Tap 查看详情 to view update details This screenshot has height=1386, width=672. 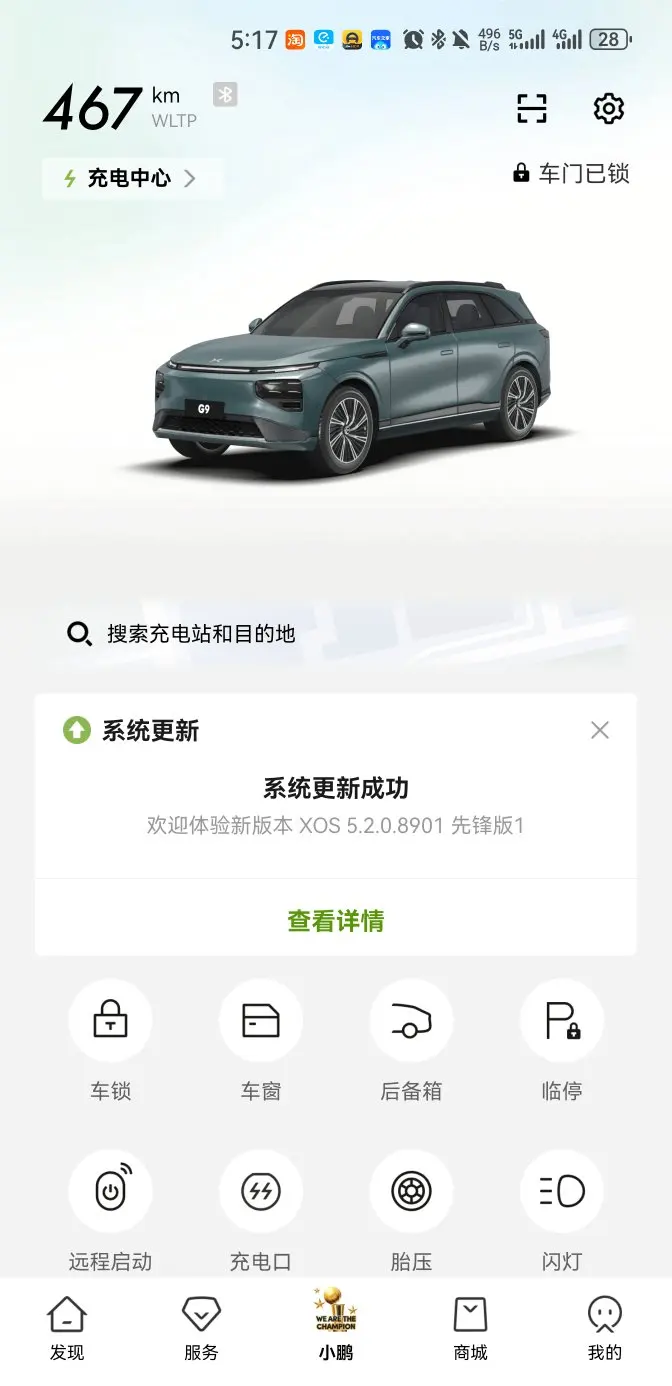click(336, 920)
